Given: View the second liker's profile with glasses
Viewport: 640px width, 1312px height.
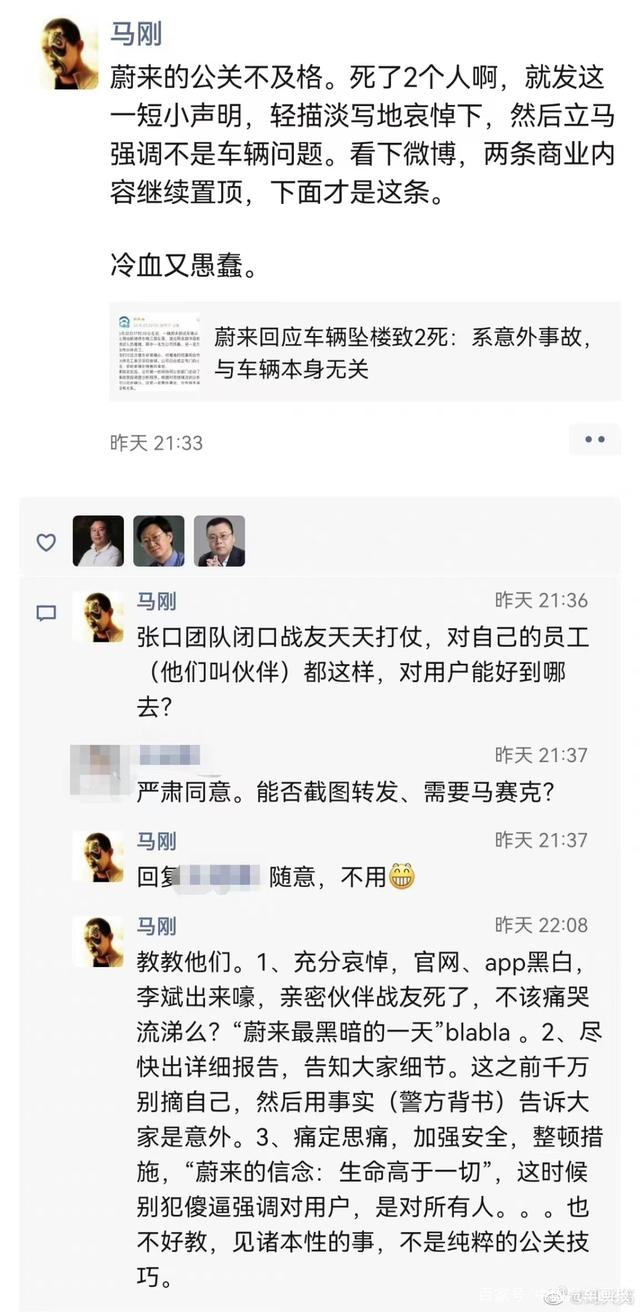Looking at the screenshot, I should (159, 541).
